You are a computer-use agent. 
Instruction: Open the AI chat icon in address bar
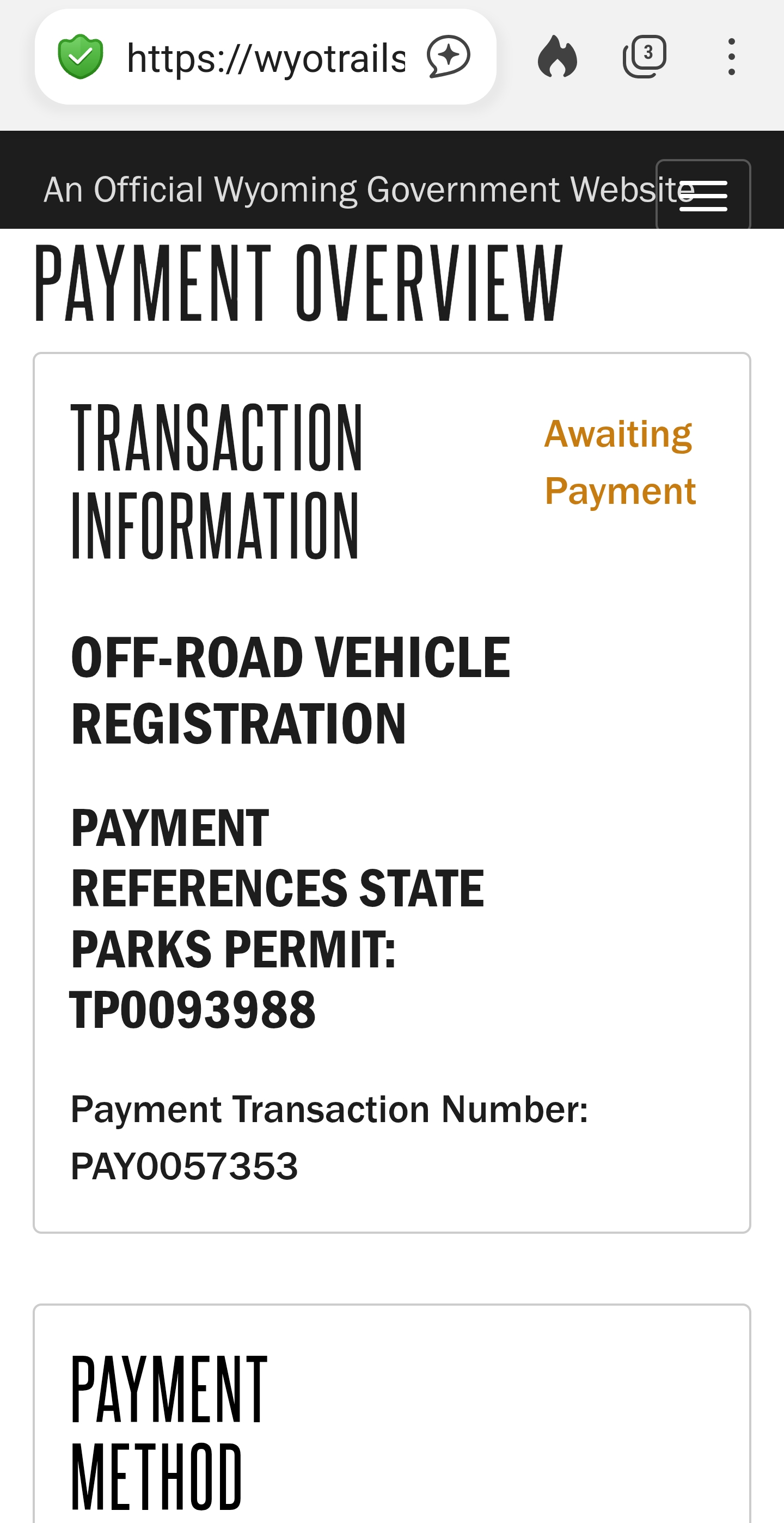click(x=449, y=57)
